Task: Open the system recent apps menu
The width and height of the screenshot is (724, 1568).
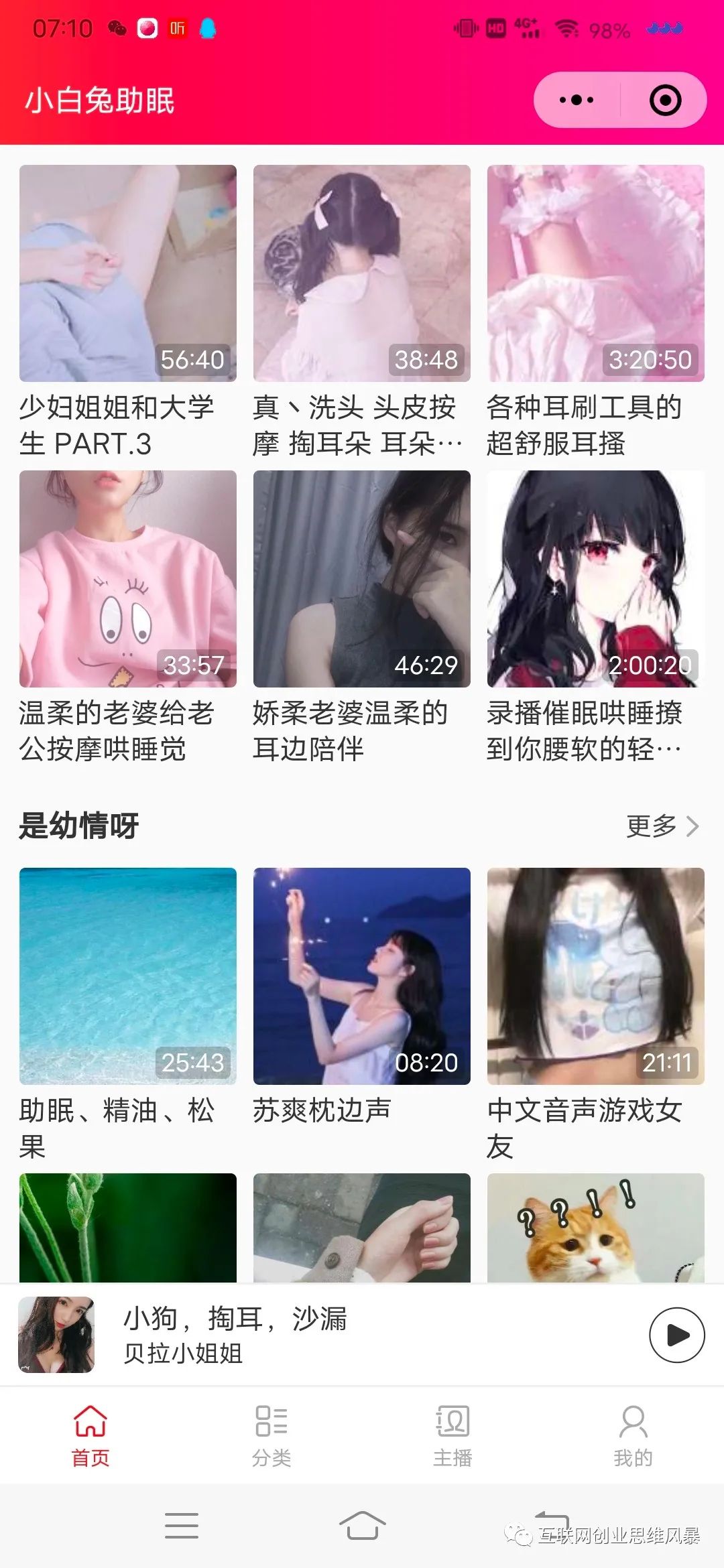Action: coord(181,1526)
